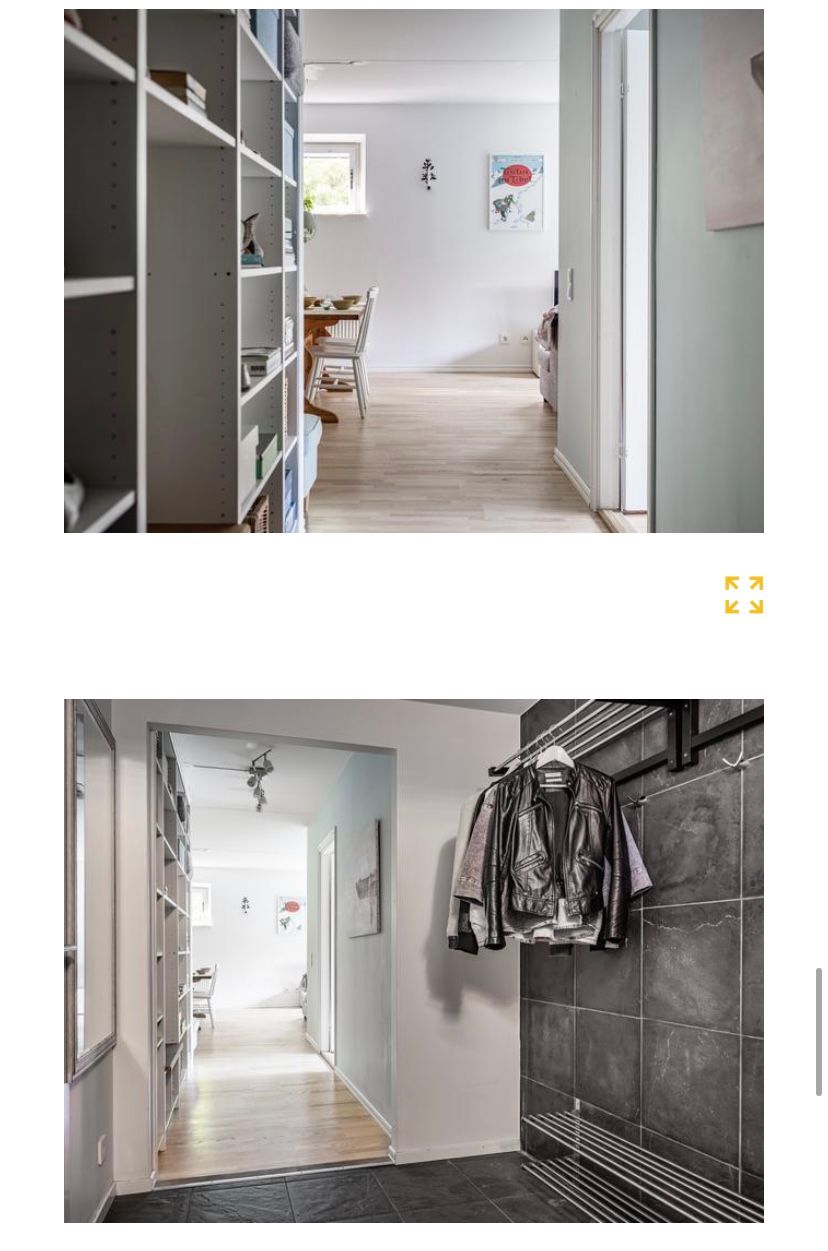Open the entryway coat rack photo
Image resolution: width=828 pixels, height=1251 pixels.
point(413,960)
